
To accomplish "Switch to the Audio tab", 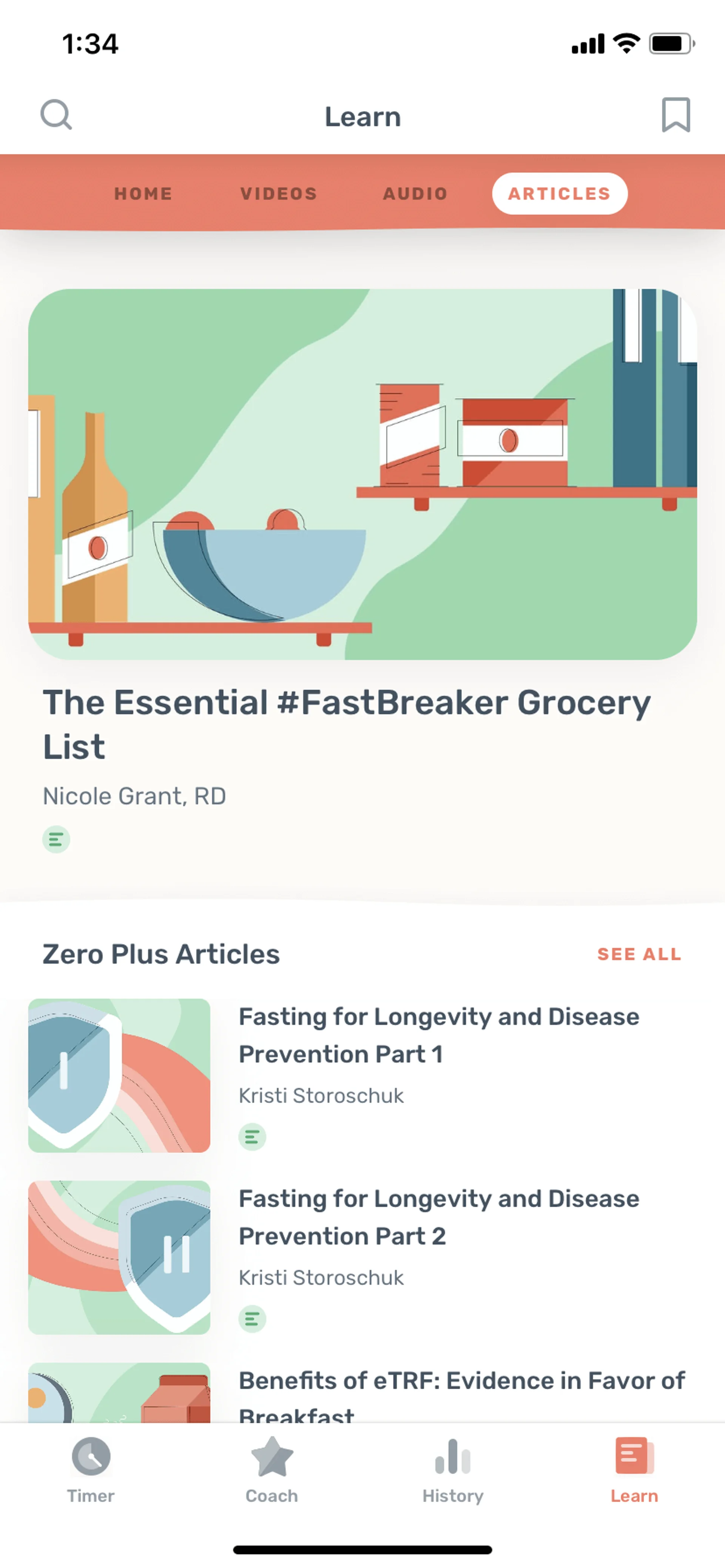I will tap(415, 194).
